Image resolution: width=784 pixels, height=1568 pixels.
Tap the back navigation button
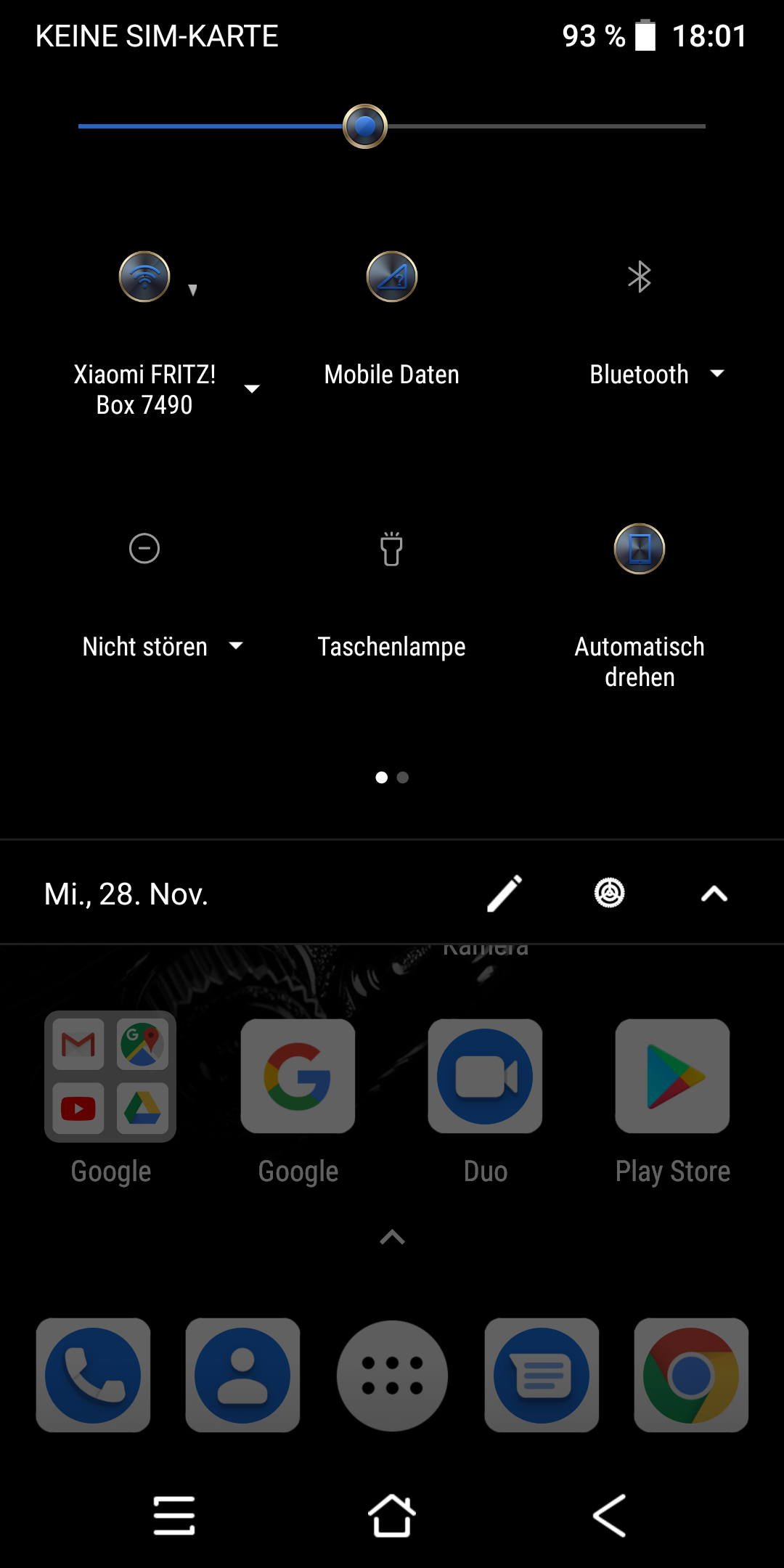[x=610, y=1516]
